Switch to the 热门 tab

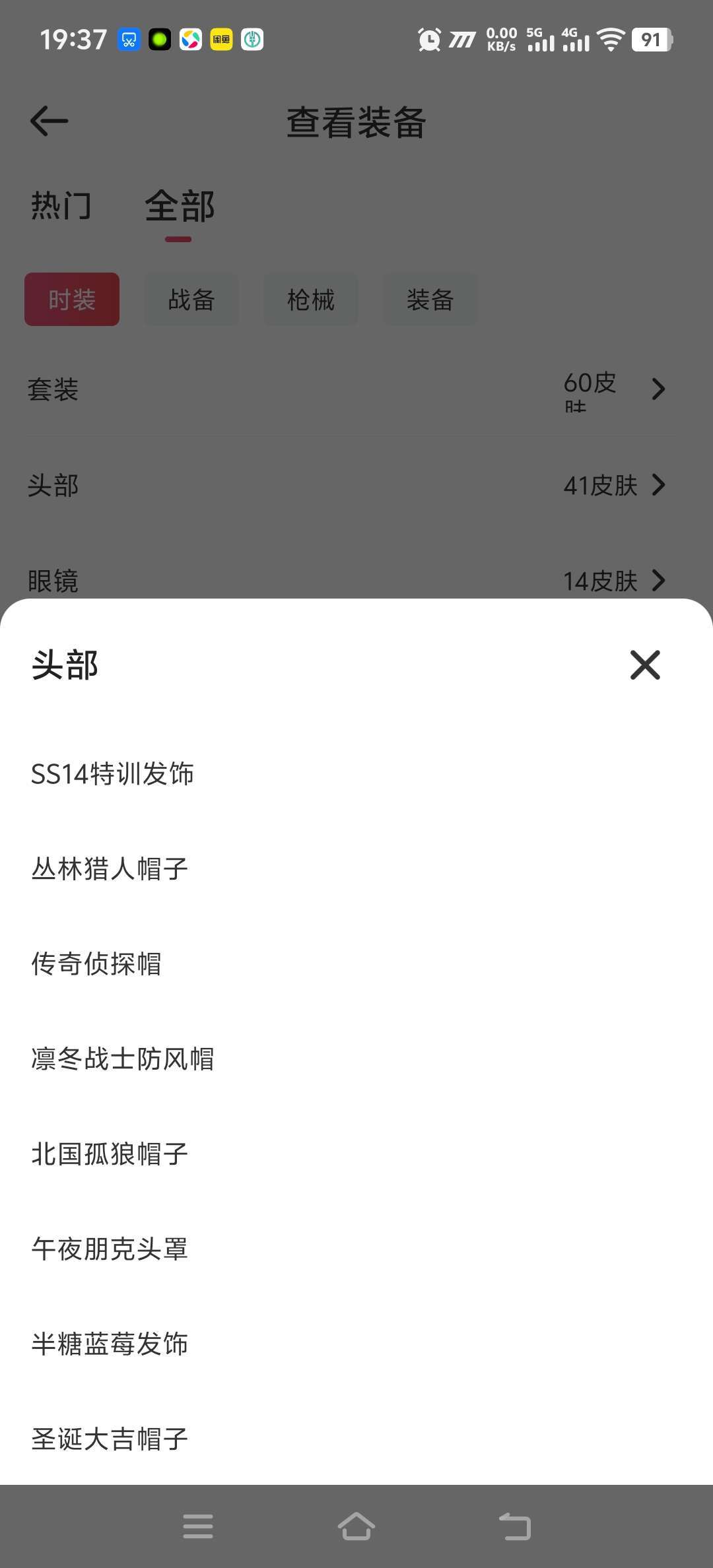tap(60, 206)
